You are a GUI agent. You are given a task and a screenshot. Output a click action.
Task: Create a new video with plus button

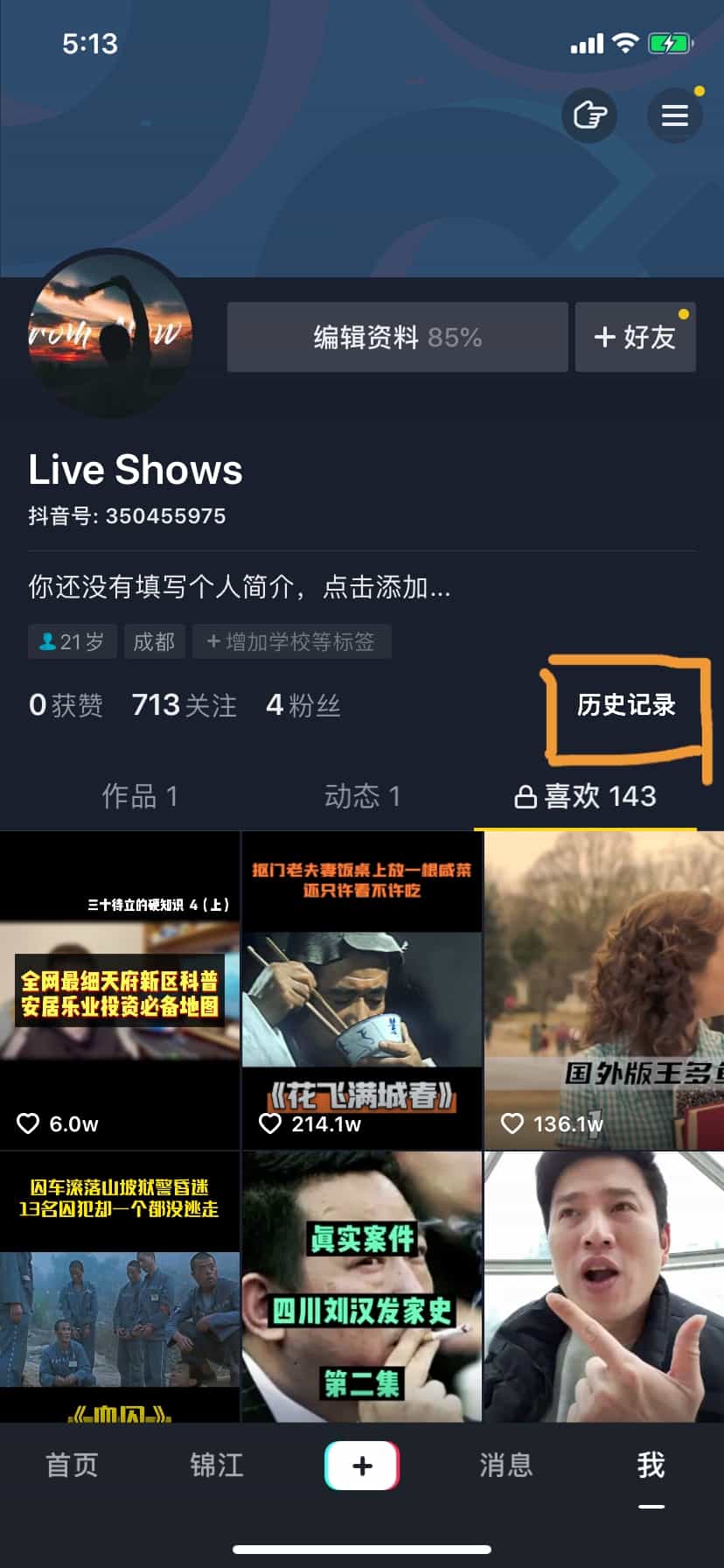[362, 1465]
